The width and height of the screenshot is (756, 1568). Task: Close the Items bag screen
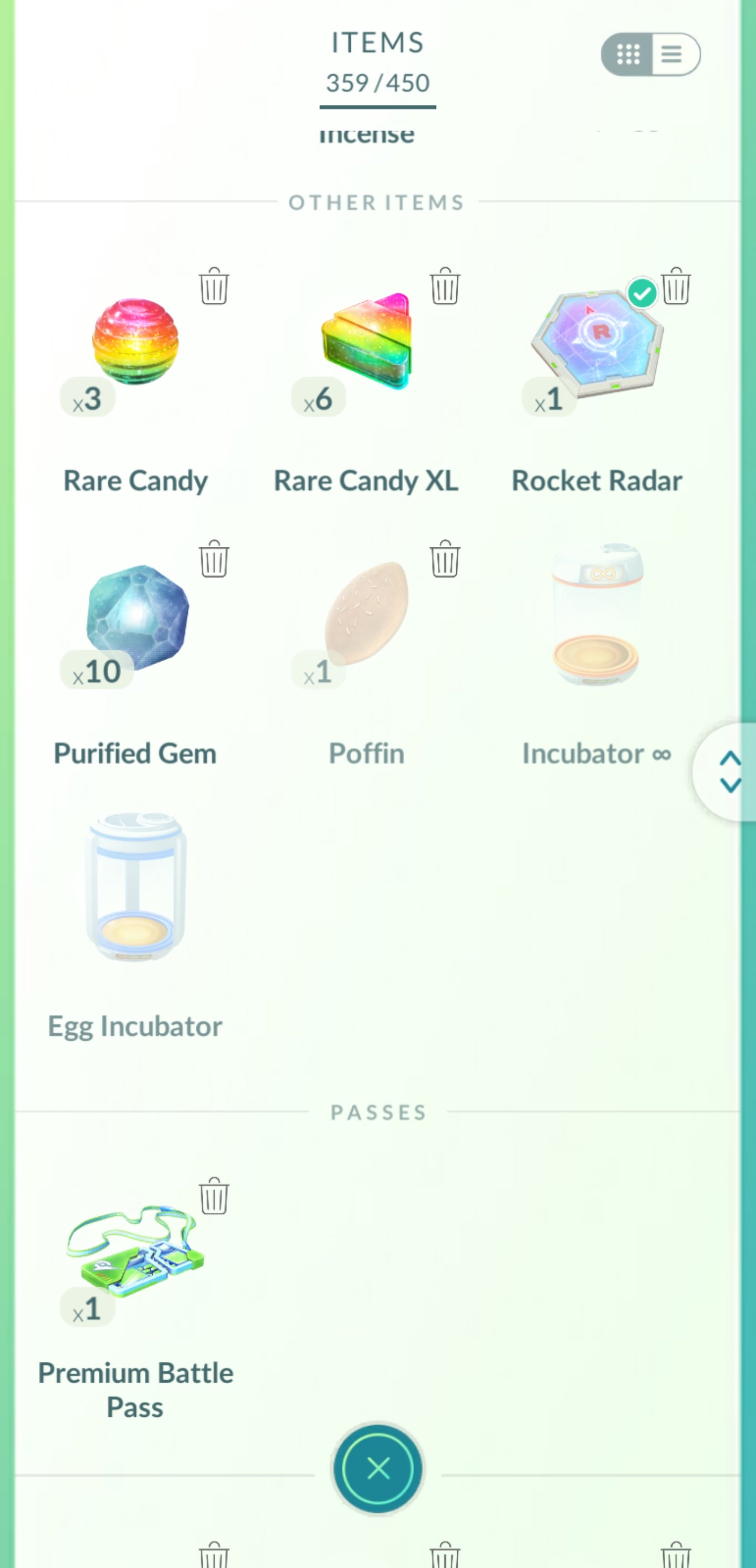click(x=377, y=1469)
